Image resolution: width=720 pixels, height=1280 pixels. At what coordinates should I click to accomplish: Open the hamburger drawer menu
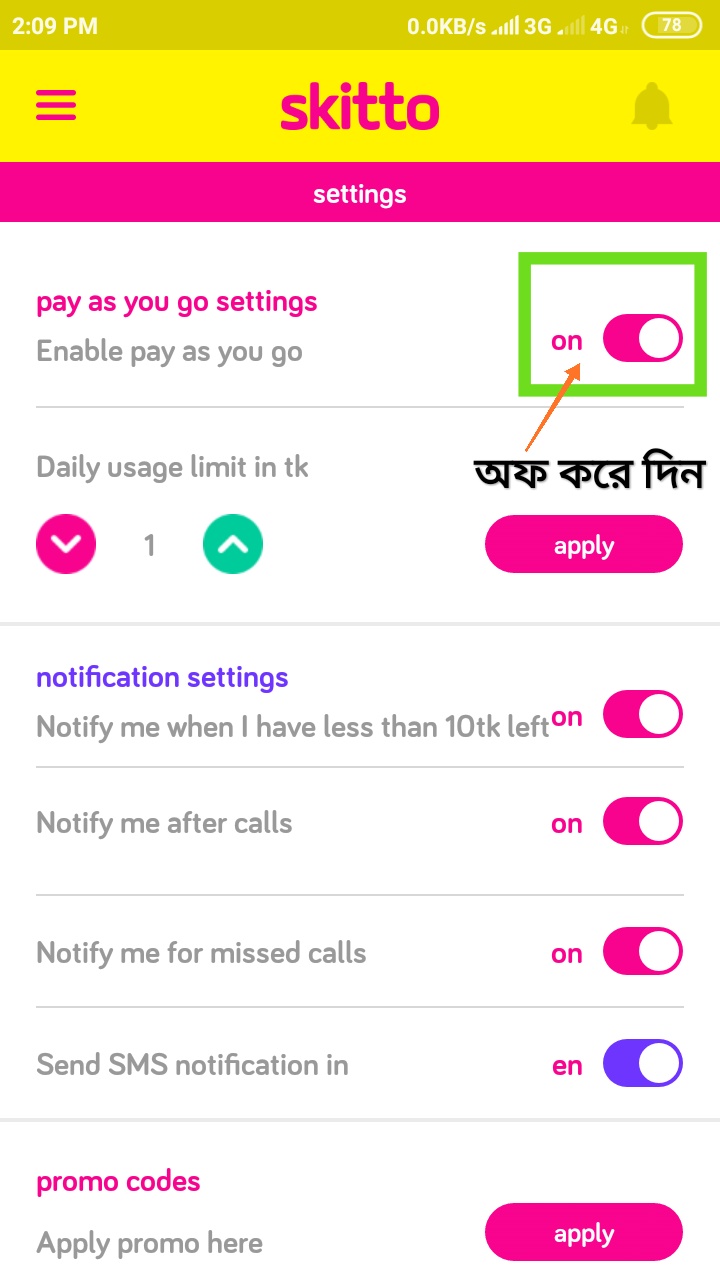tap(56, 105)
